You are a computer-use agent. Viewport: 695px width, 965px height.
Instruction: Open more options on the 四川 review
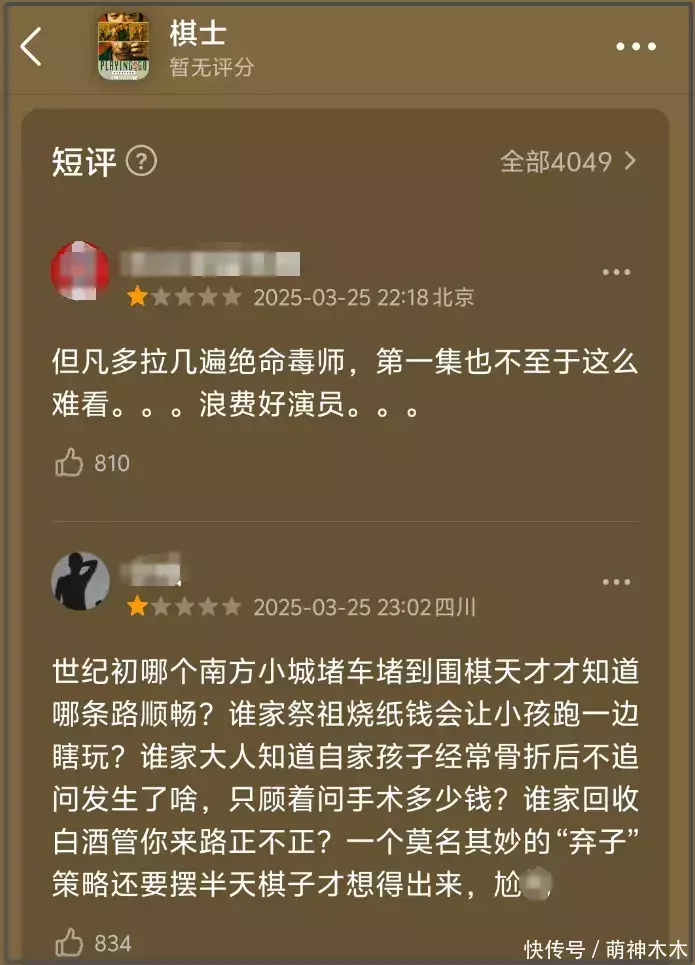coord(615,582)
